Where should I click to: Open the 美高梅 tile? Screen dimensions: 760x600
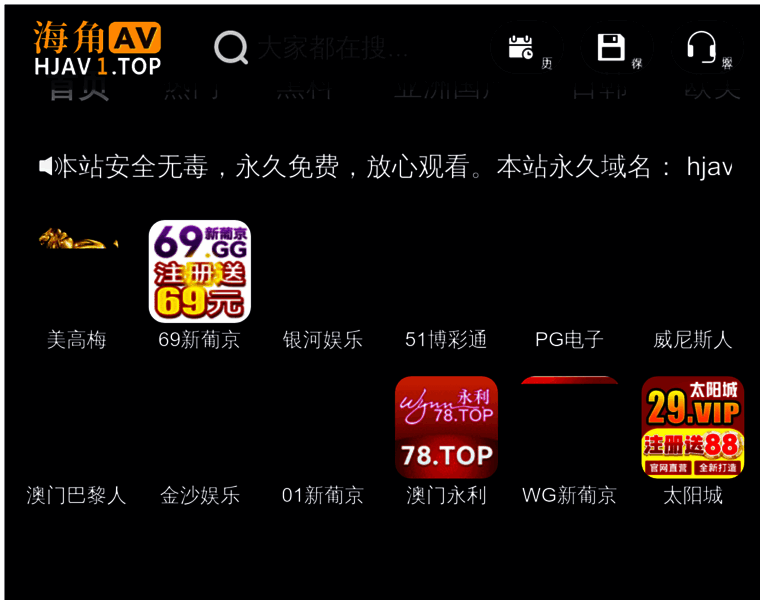point(77,272)
